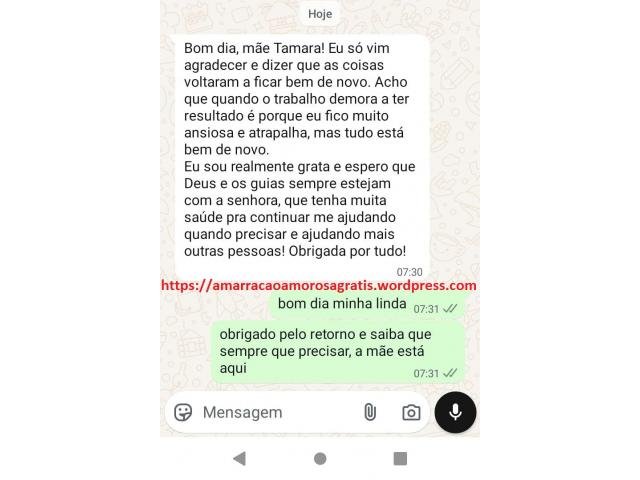The image size is (640, 480).
Task: Open recent apps with the square button
Action: 400,458
